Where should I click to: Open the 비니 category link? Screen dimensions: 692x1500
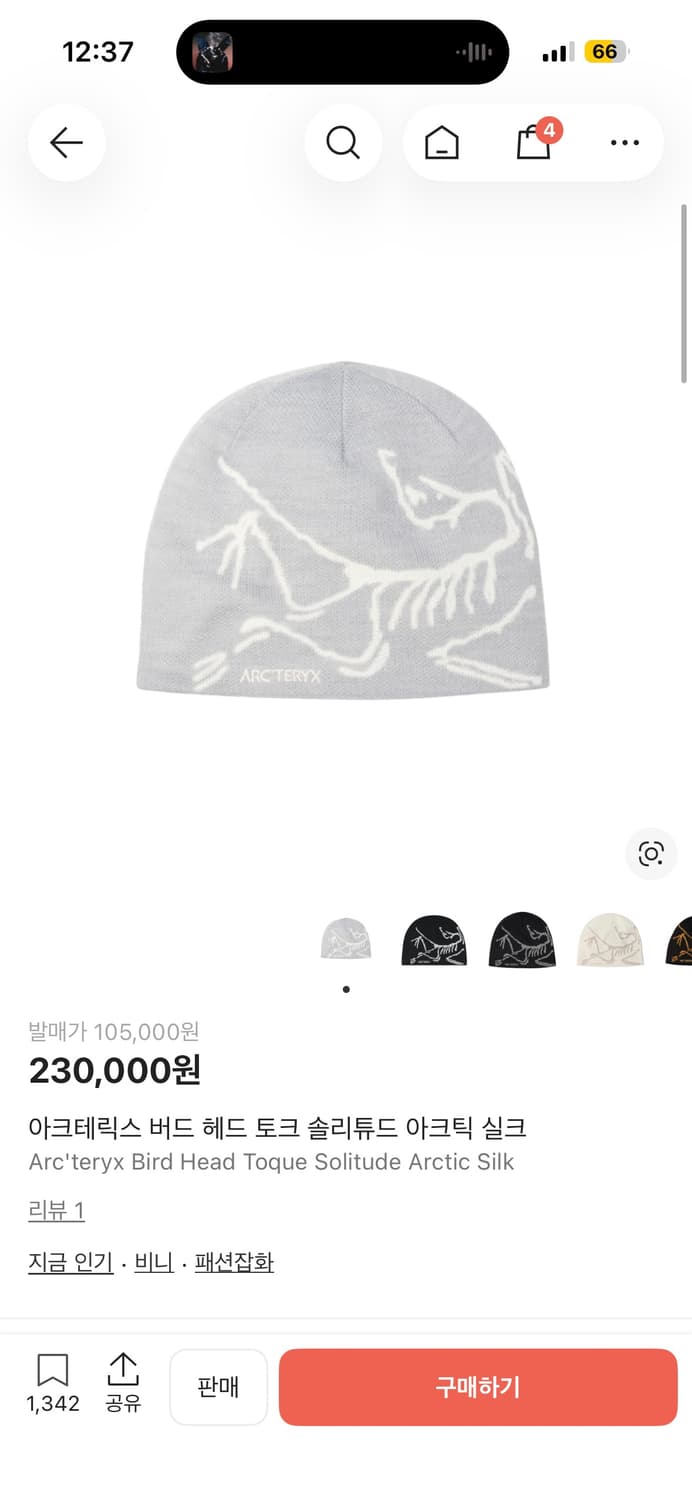pyautogui.click(x=154, y=1262)
